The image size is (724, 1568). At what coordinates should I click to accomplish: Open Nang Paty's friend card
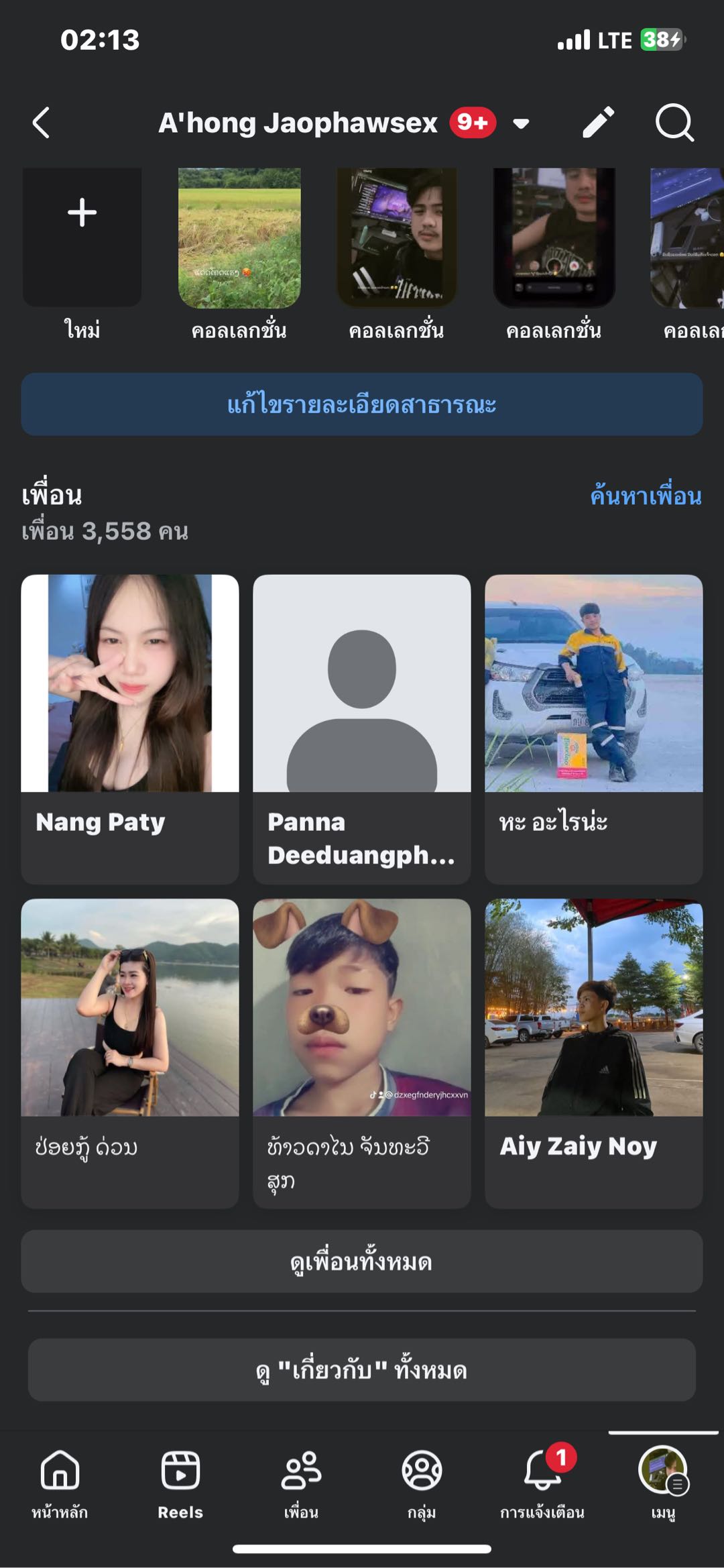(x=130, y=728)
